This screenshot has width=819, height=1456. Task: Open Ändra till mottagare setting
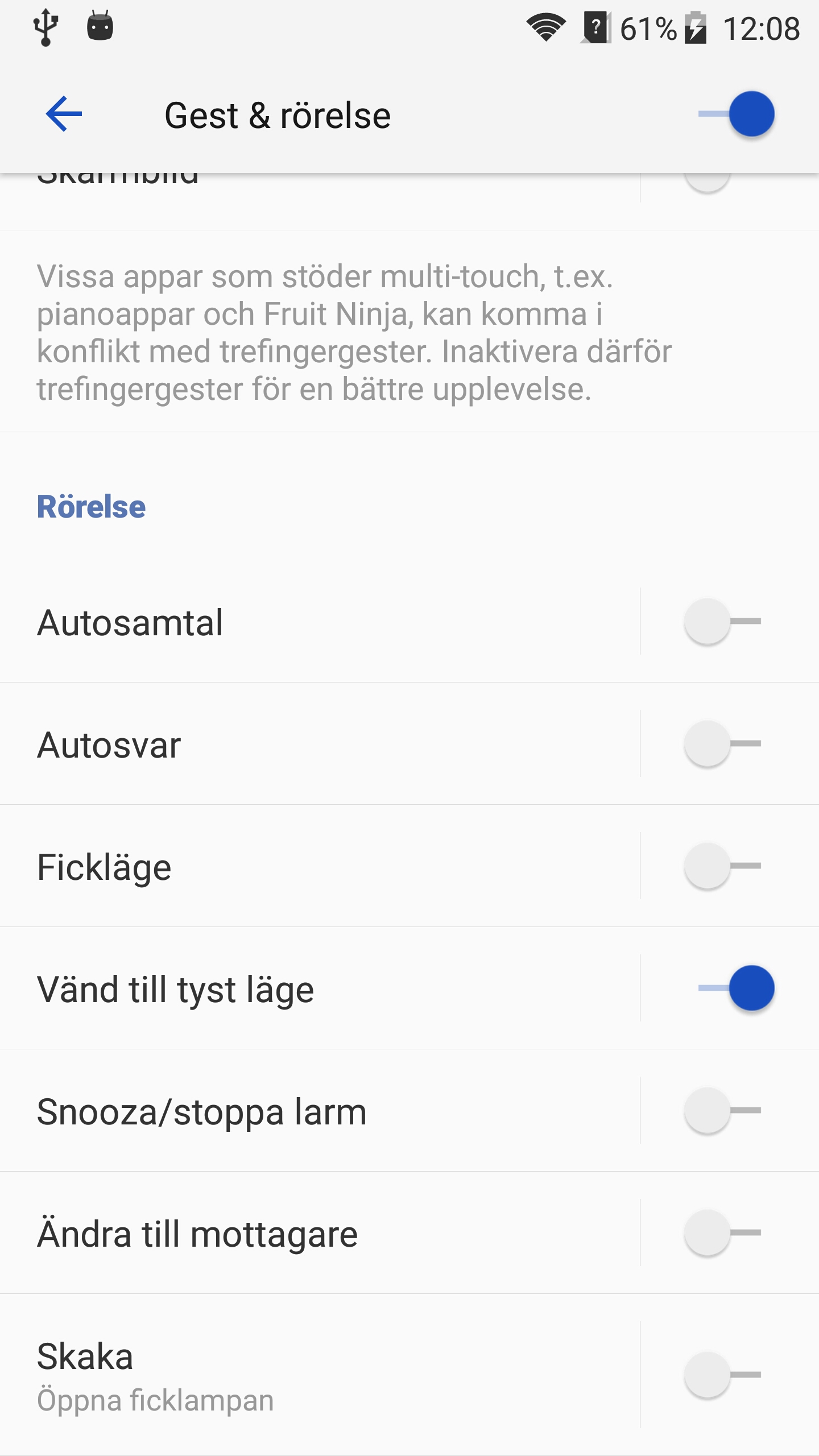pyautogui.click(x=320, y=1232)
